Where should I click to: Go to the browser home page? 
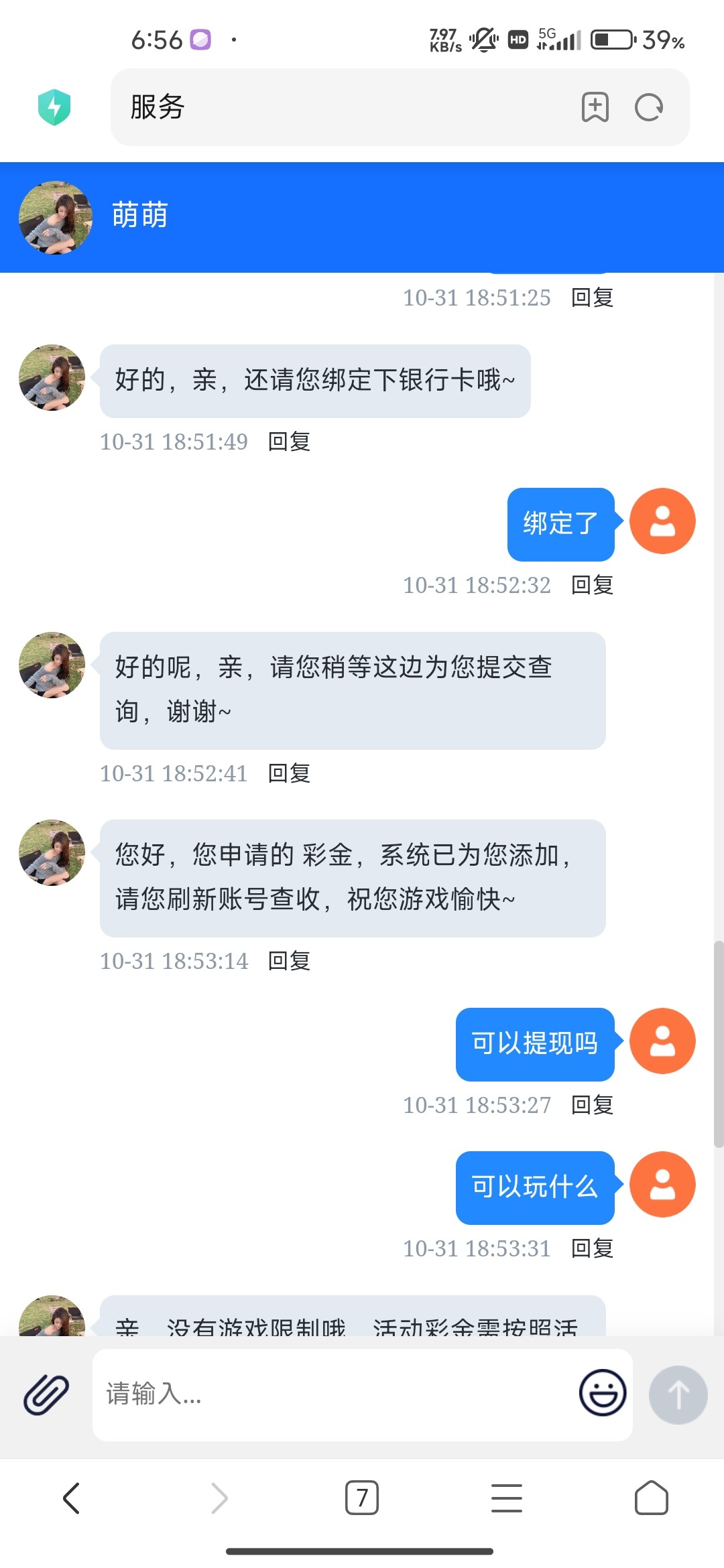point(652,1498)
